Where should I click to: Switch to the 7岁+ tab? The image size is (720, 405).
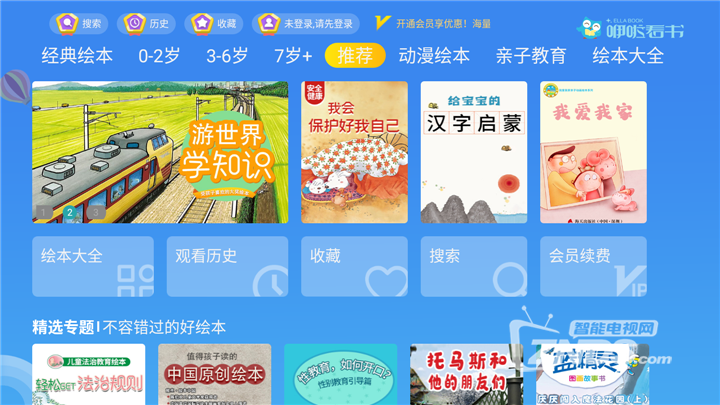pyautogui.click(x=293, y=55)
